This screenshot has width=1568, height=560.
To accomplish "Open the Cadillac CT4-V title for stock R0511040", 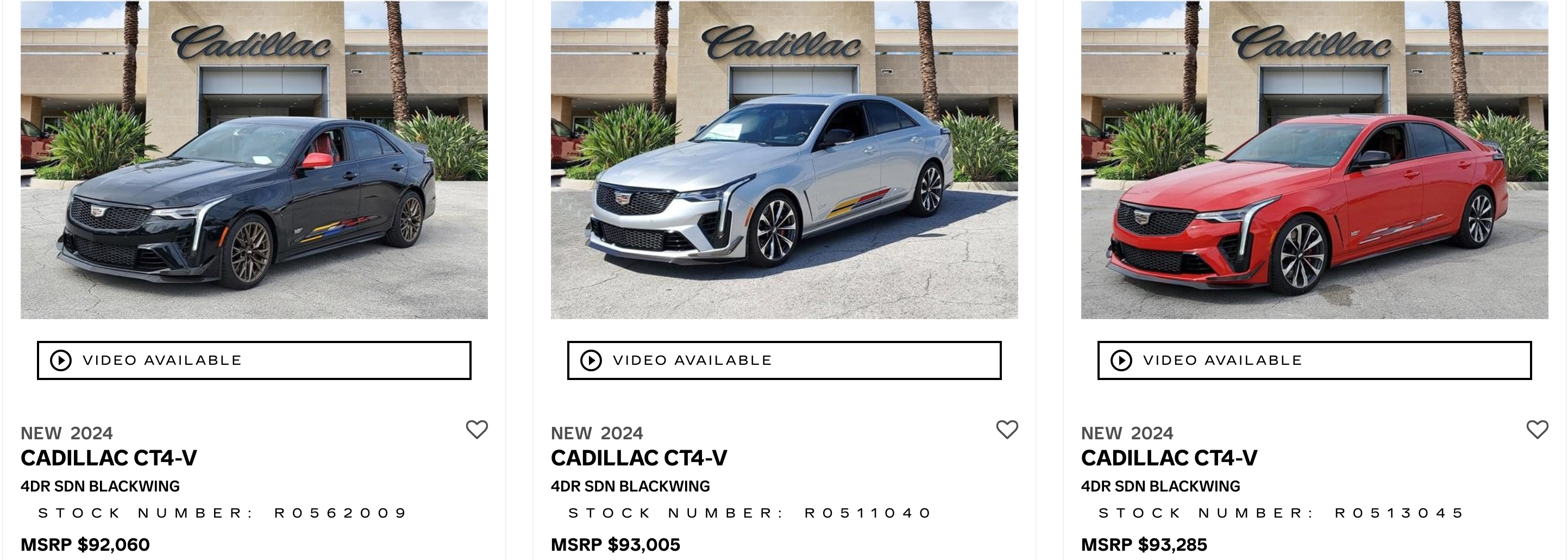I will pyautogui.click(x=639, y=458).
